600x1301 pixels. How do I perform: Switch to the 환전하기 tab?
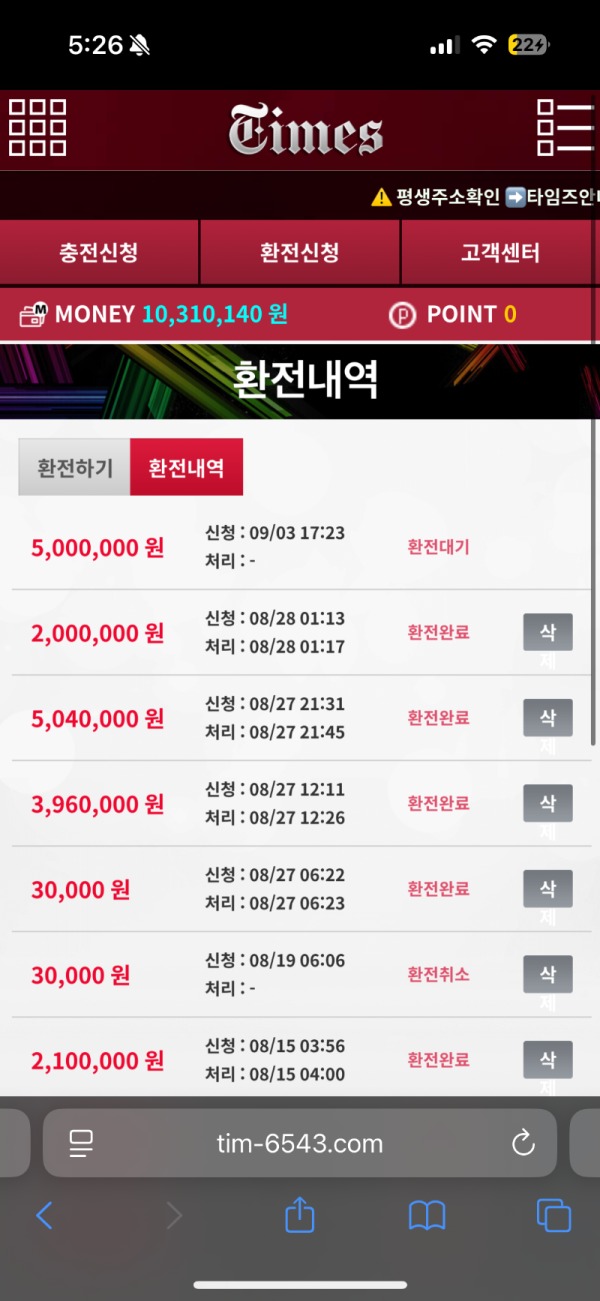point(75,467)
